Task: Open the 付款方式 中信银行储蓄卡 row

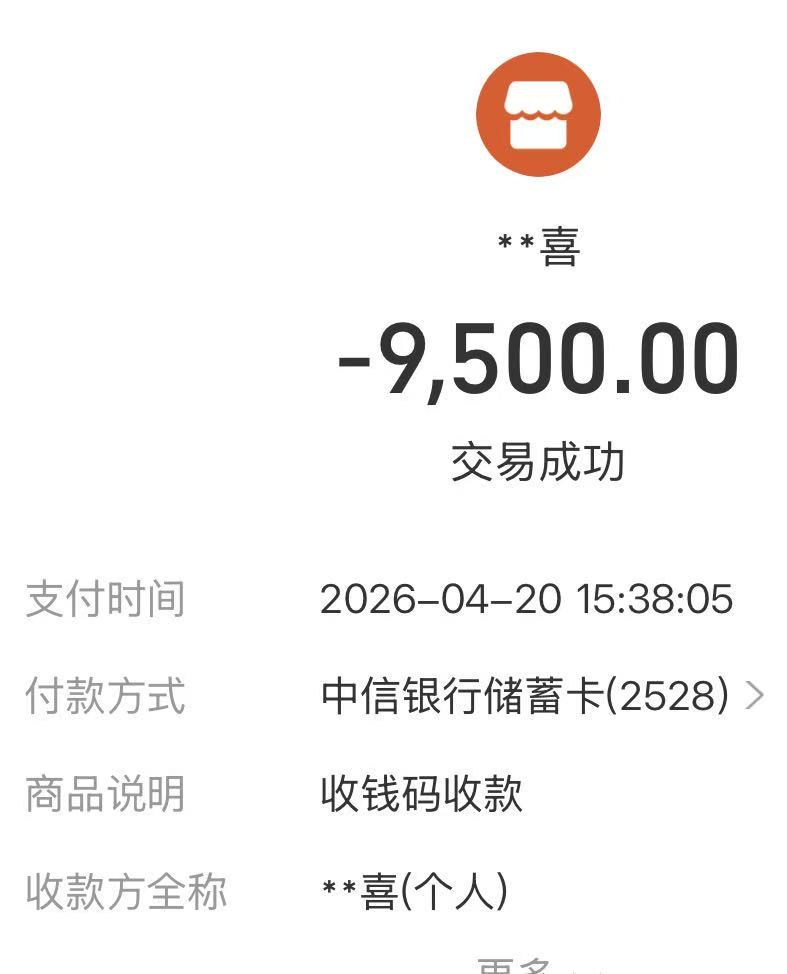Action: pyautogui.click(x=540, y=696)
